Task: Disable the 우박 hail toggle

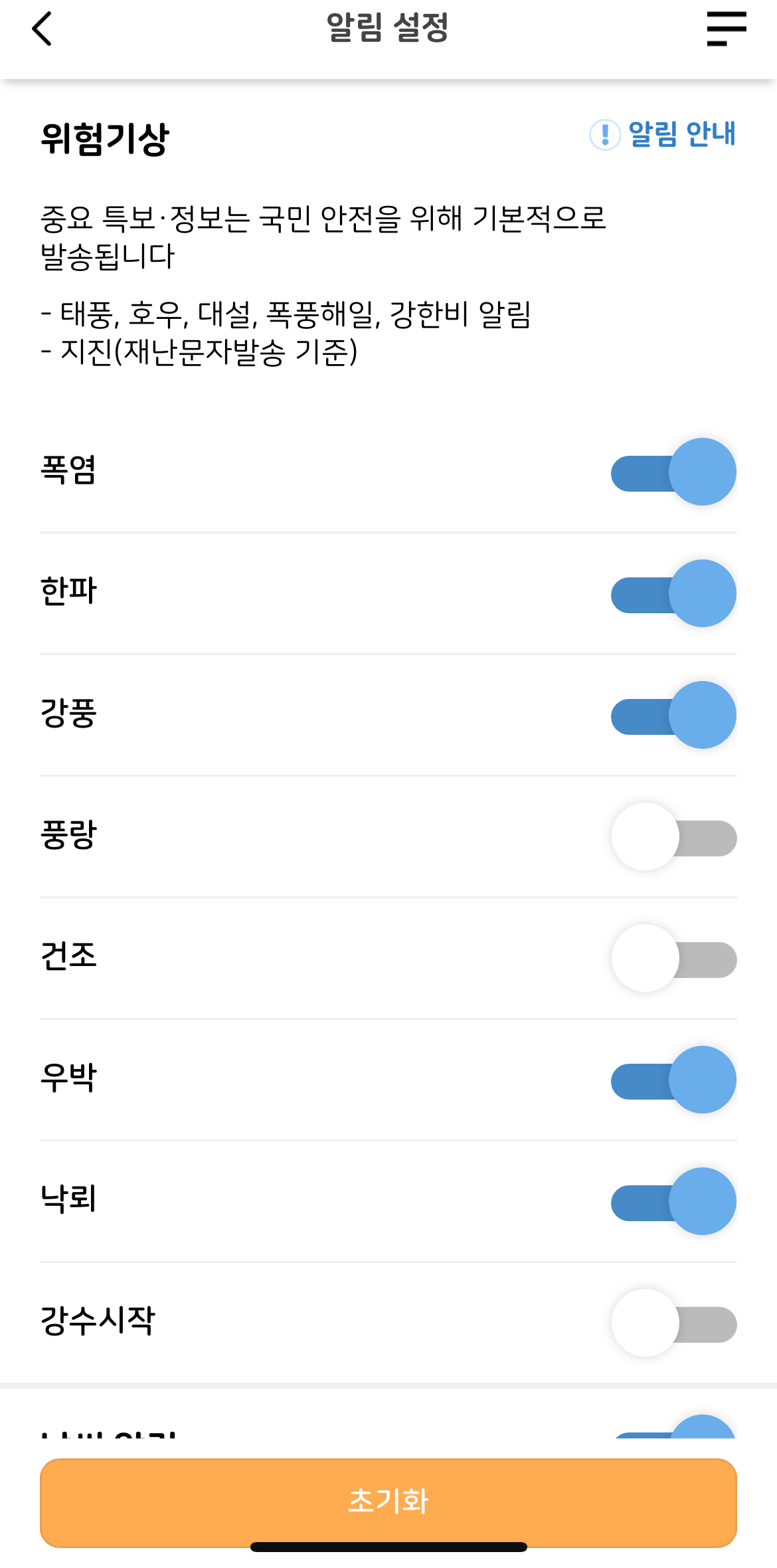Action: 673,1080
